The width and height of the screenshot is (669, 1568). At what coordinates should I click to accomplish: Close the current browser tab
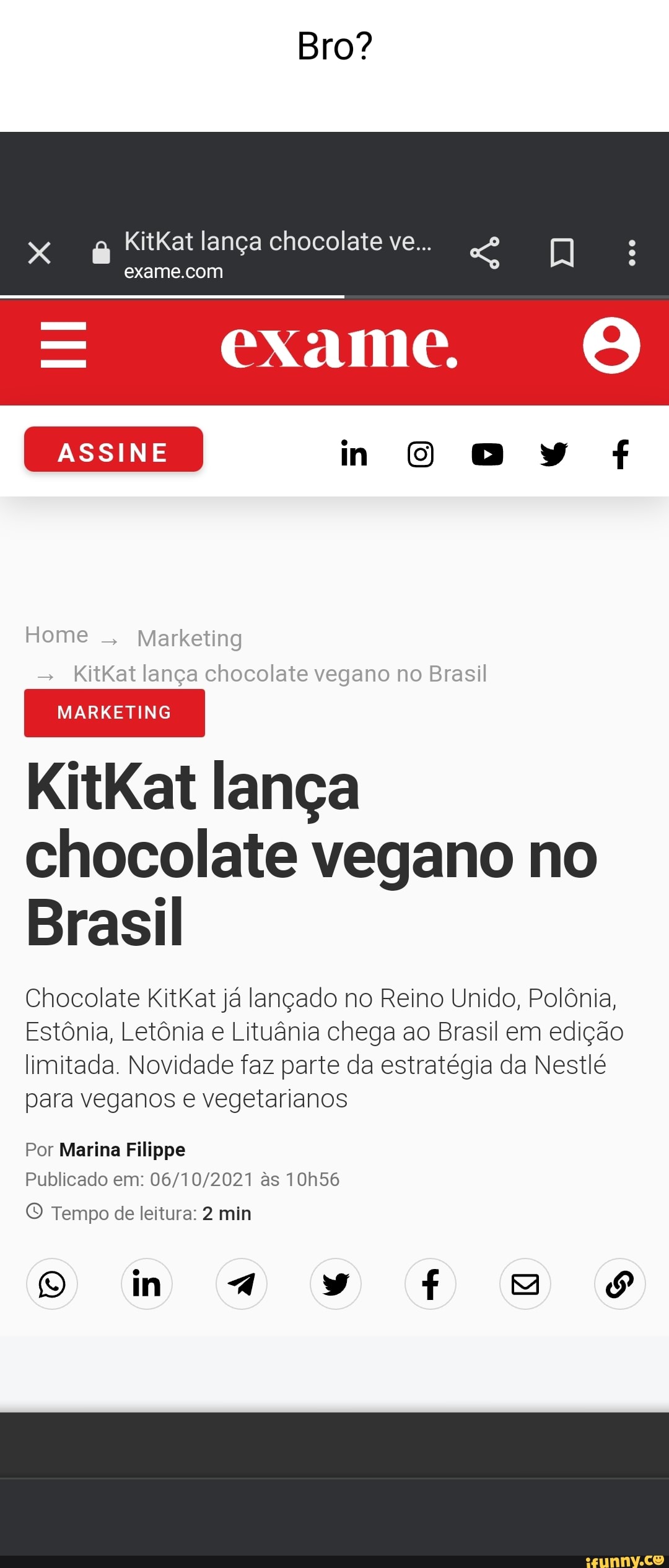click(39, 252)
